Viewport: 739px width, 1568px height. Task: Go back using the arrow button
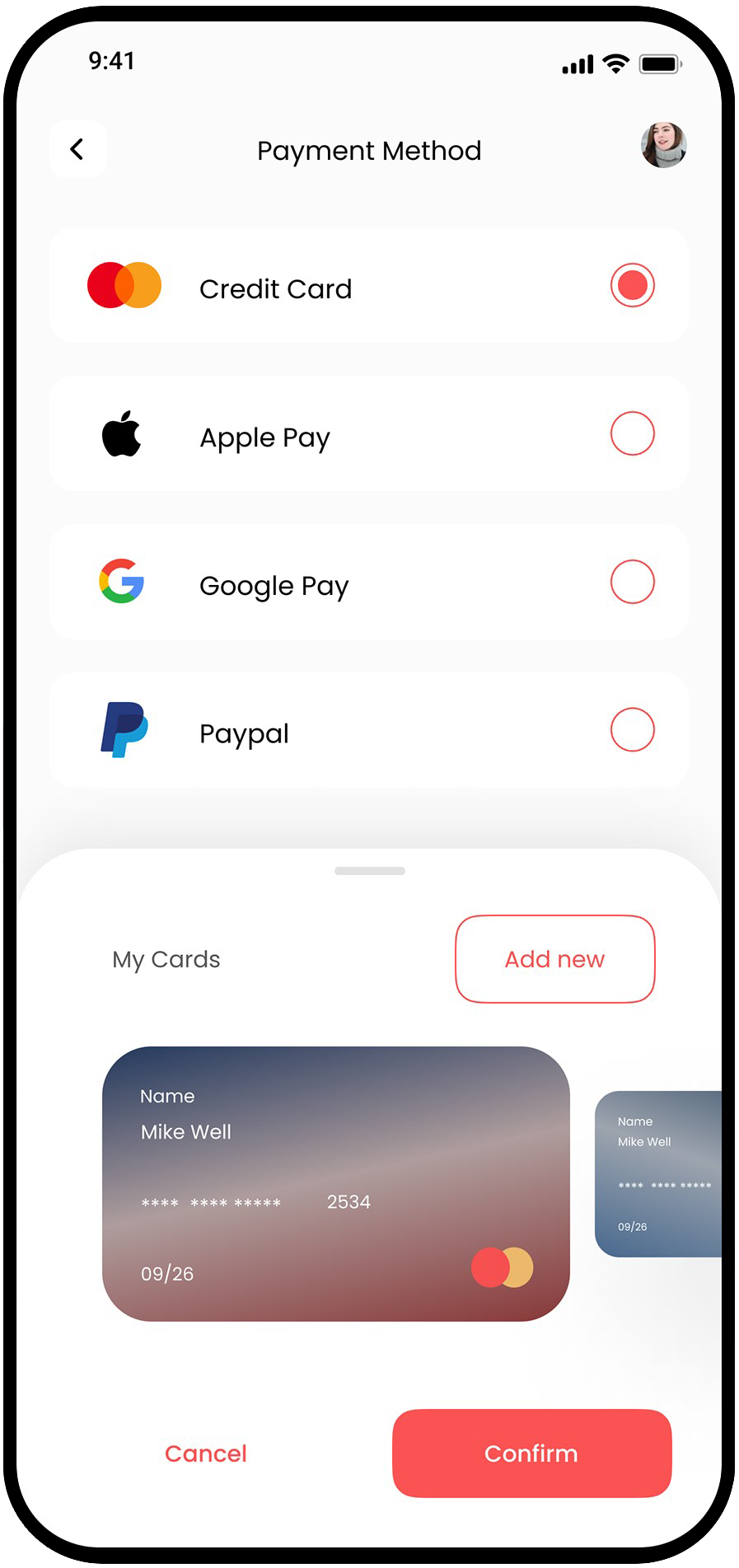(77, 149)
